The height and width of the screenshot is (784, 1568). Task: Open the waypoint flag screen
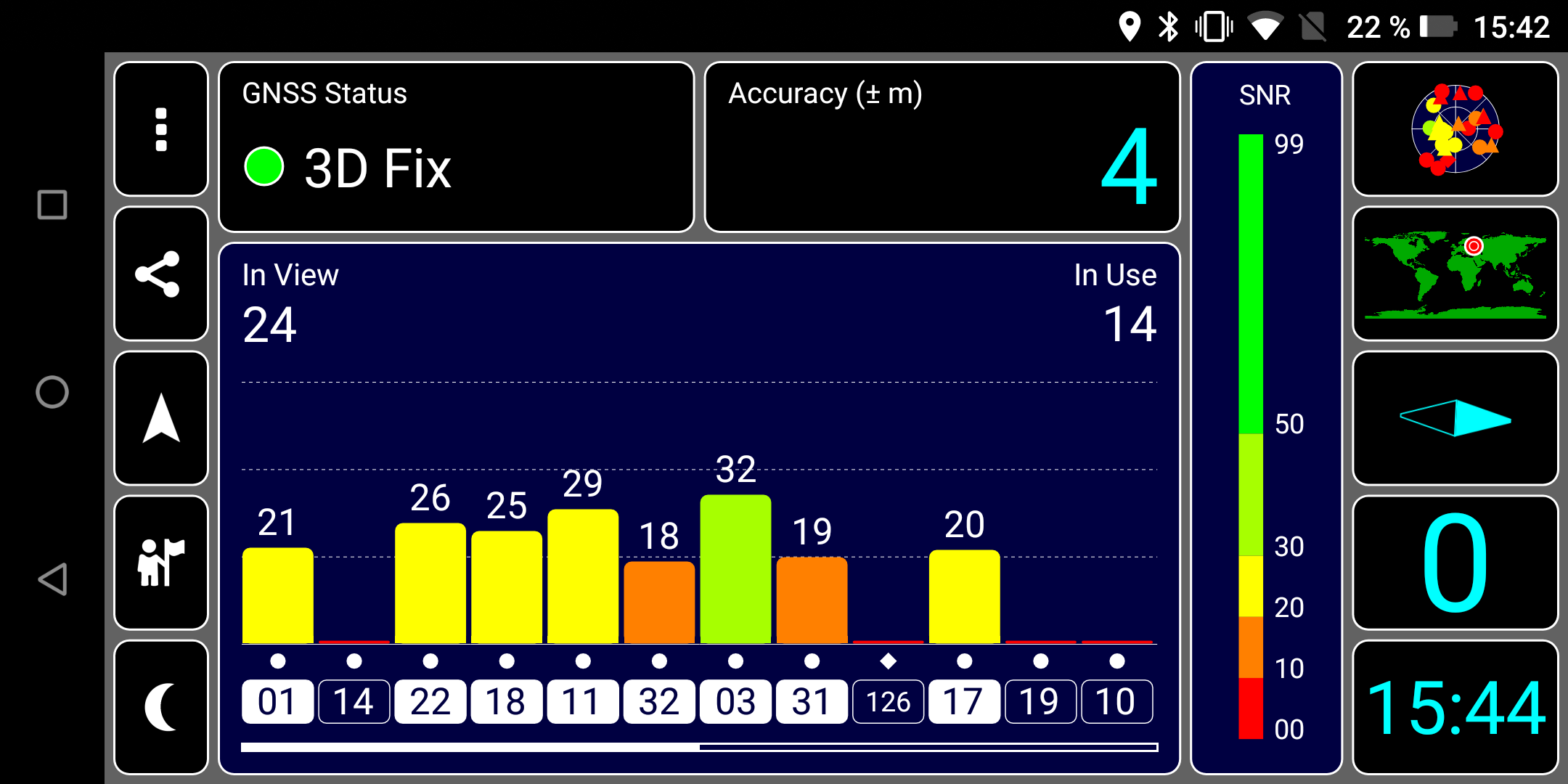point(161,563)
